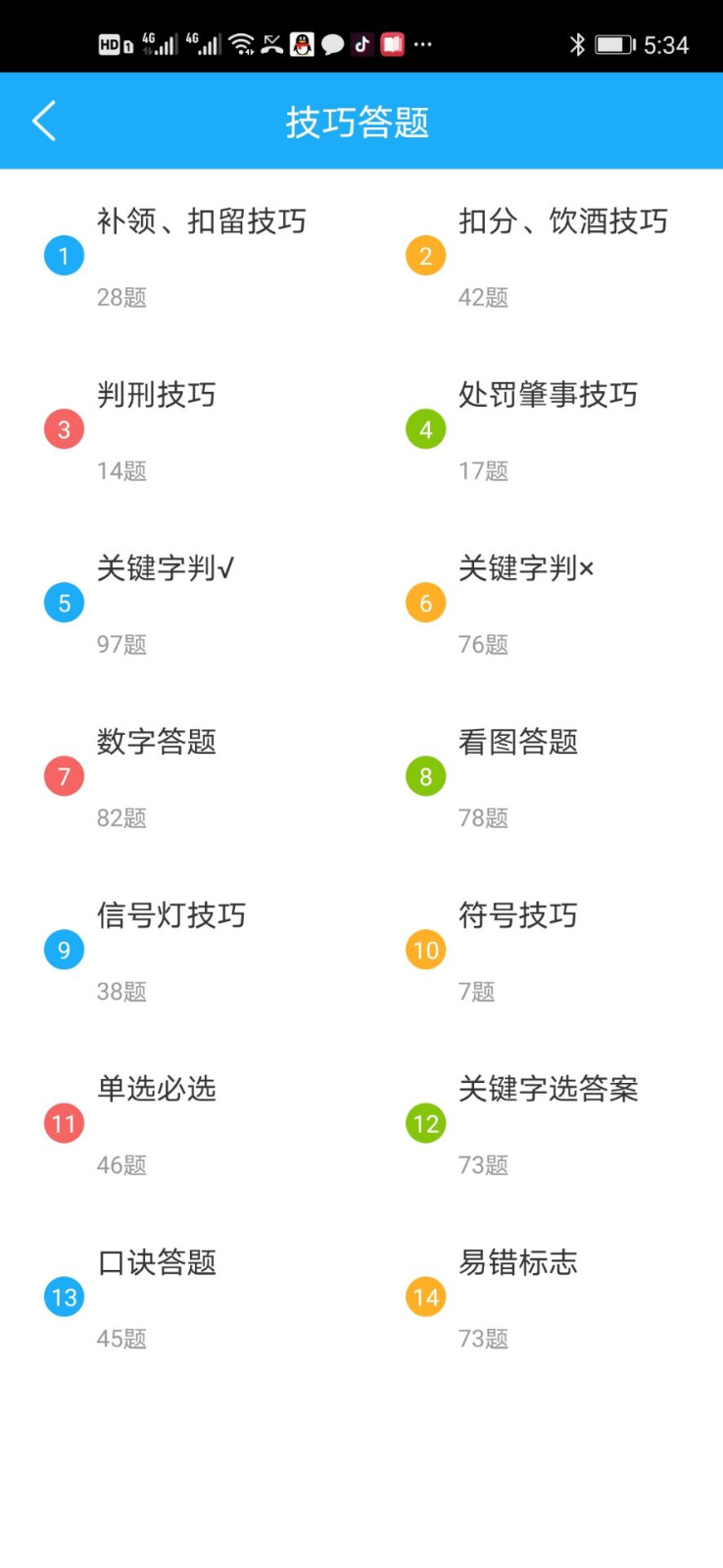Screen dimensions: 723x1568
Task: Tap the orange numbered badge 10
Action: (424, 949)
